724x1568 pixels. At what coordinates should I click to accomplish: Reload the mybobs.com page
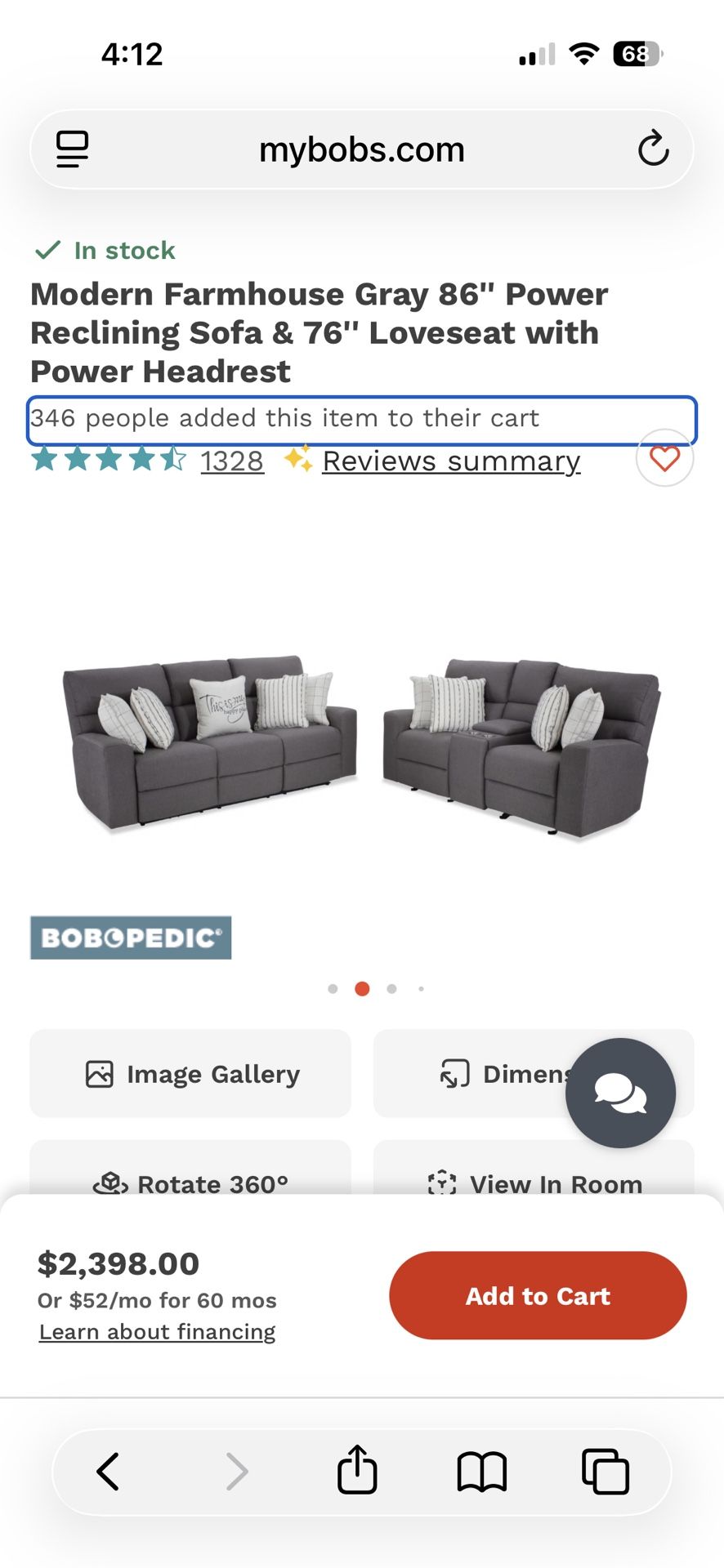tap(653, 149)
